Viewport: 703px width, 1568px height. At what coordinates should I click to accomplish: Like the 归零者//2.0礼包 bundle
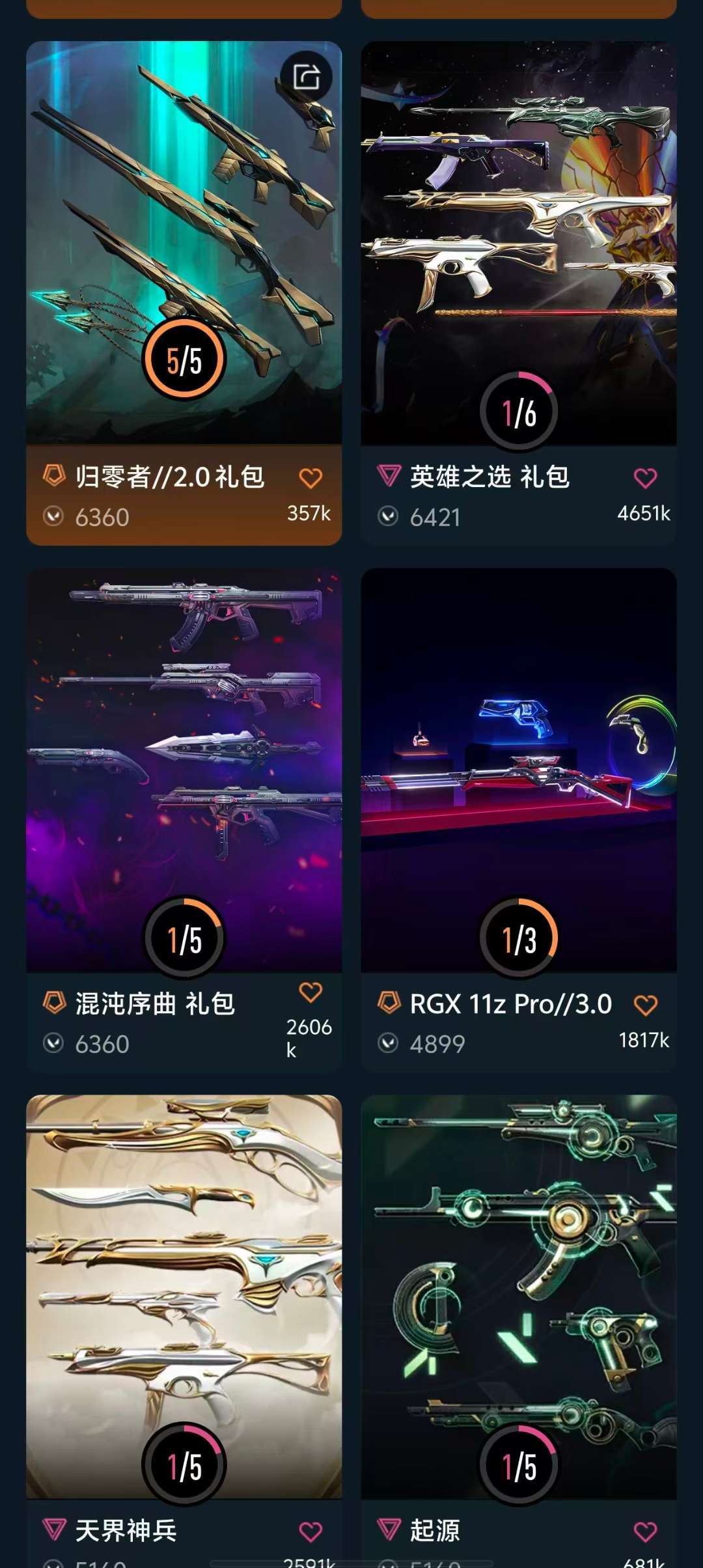click(310, 479)
